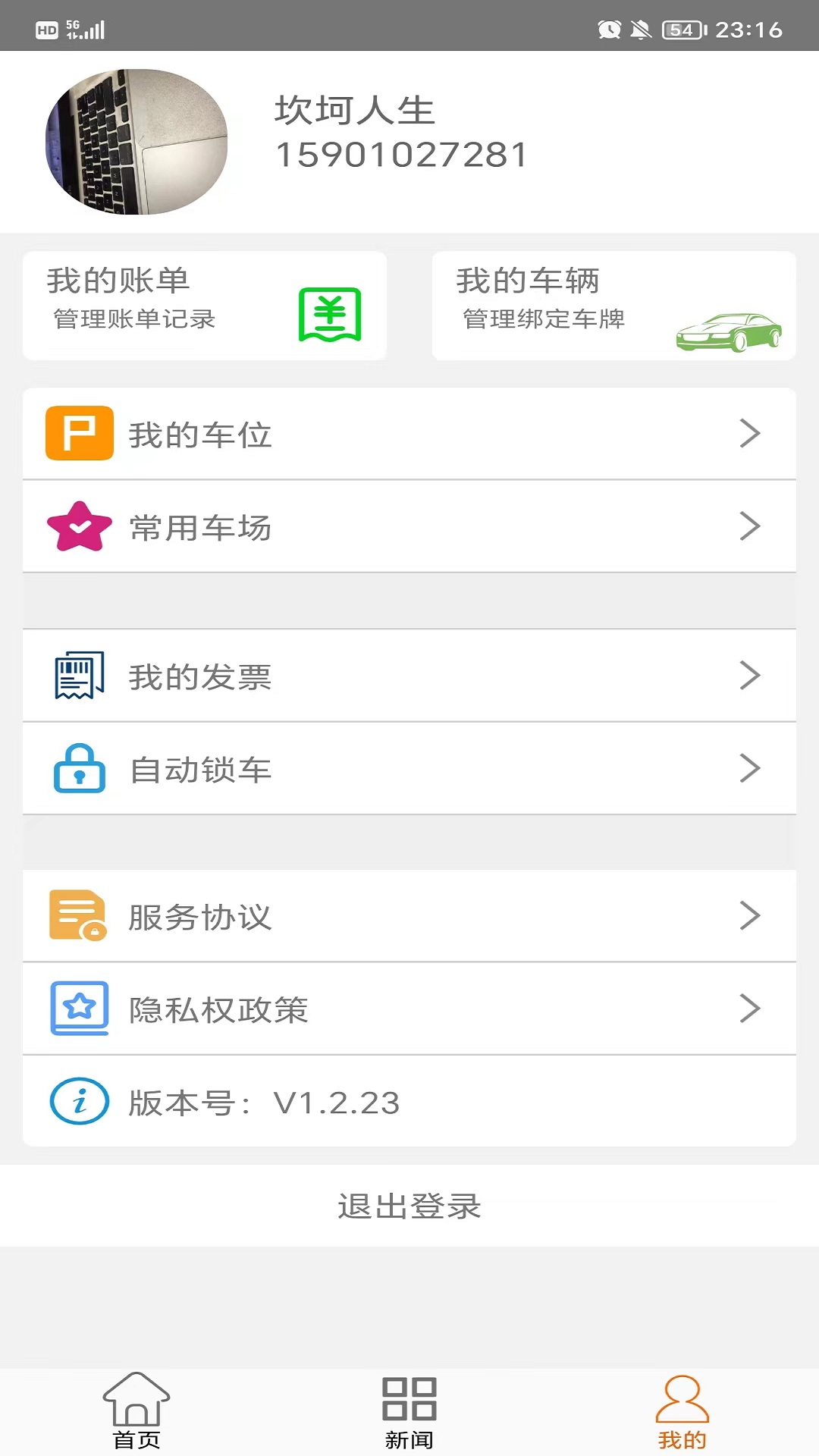This screenshot has height=1456, width=819.
Task: View 隐私权政策
Action: [x=409, y=1009]
